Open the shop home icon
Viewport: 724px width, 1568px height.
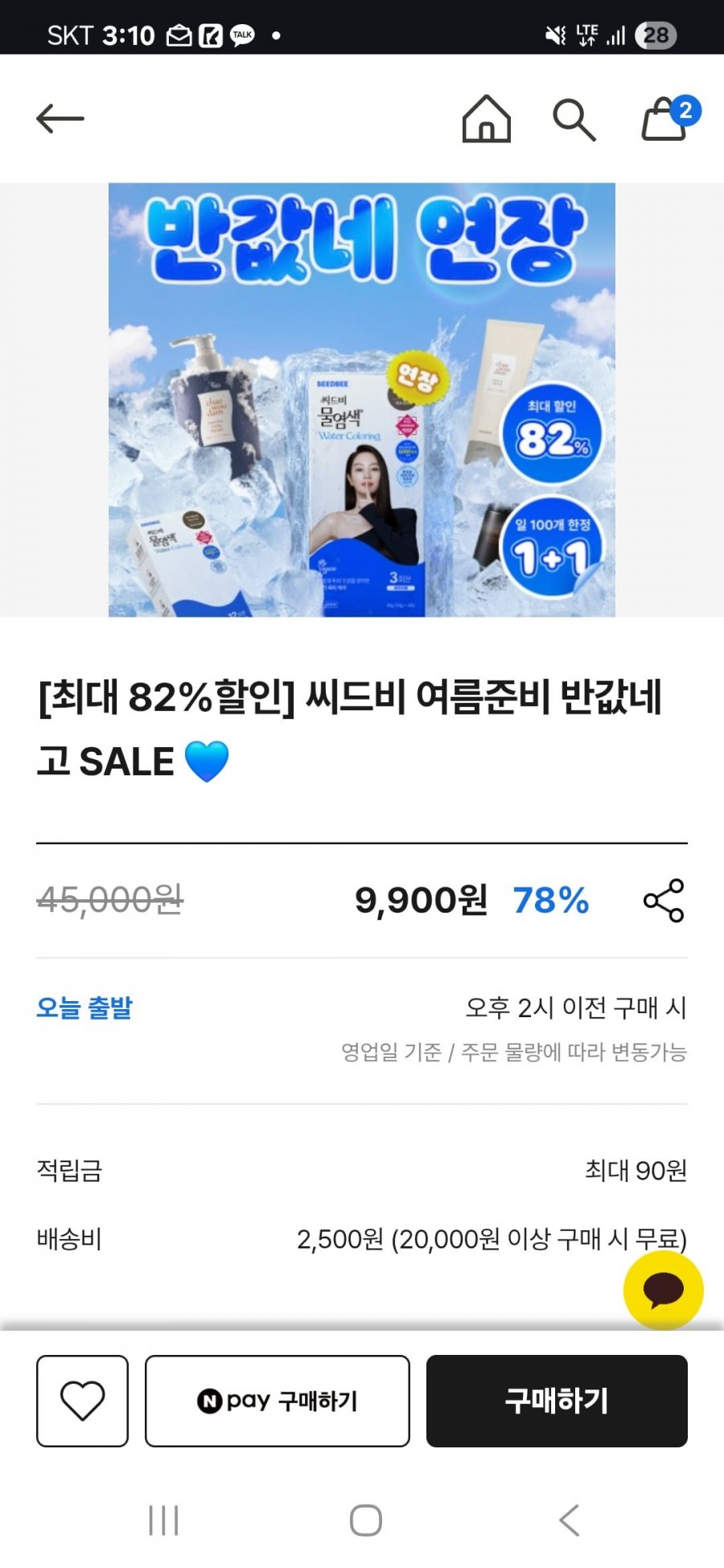(x=486, y=119)
